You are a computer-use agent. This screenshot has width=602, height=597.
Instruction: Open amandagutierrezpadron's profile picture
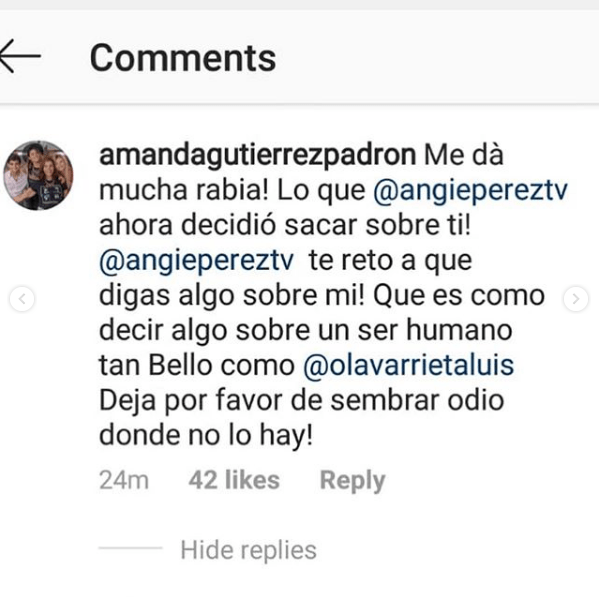coord(40,174)
